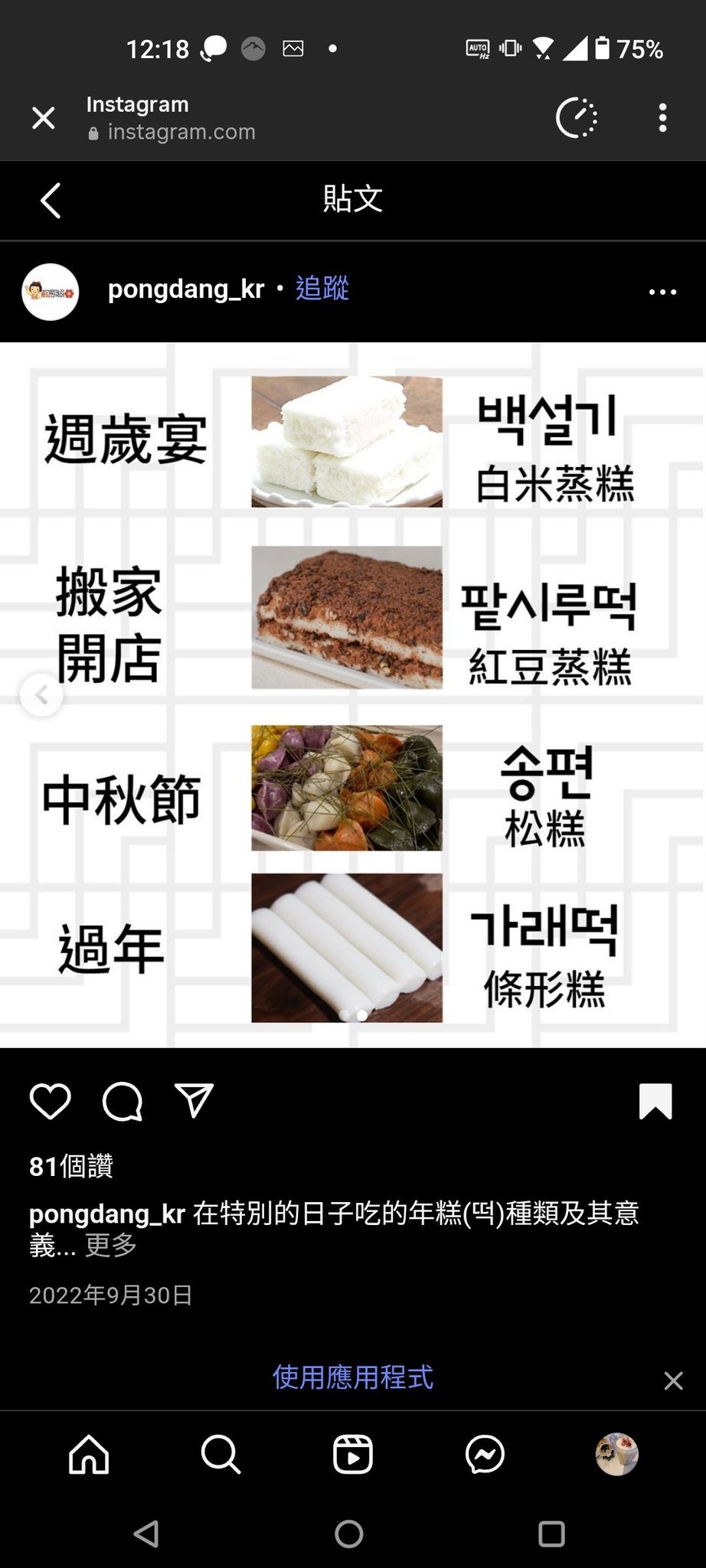The height and width of the screenshot is (1568, 706).
Task: Expand caption with 更多
Action: click(111, 1246)
